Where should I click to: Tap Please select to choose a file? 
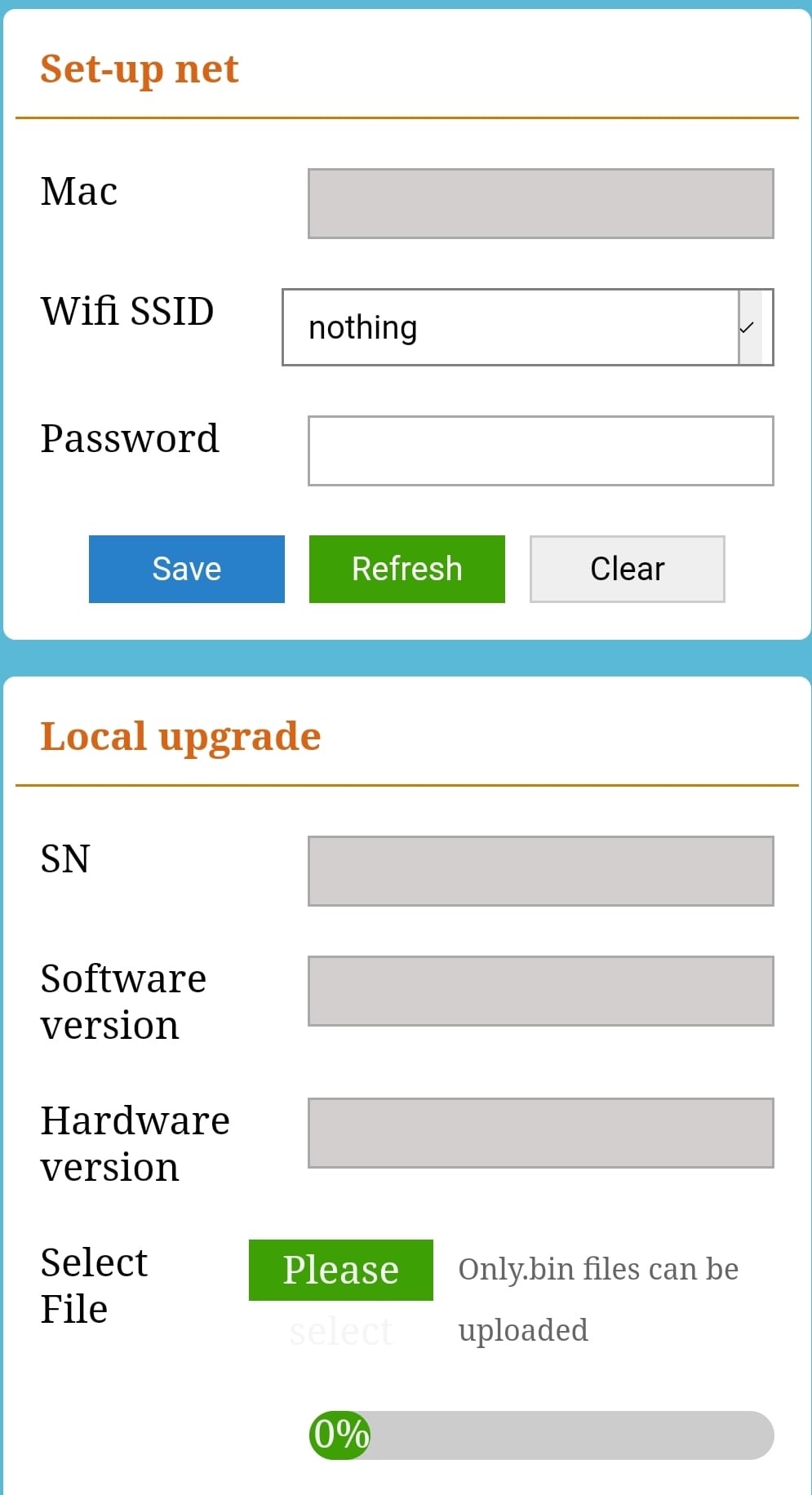340,1270
